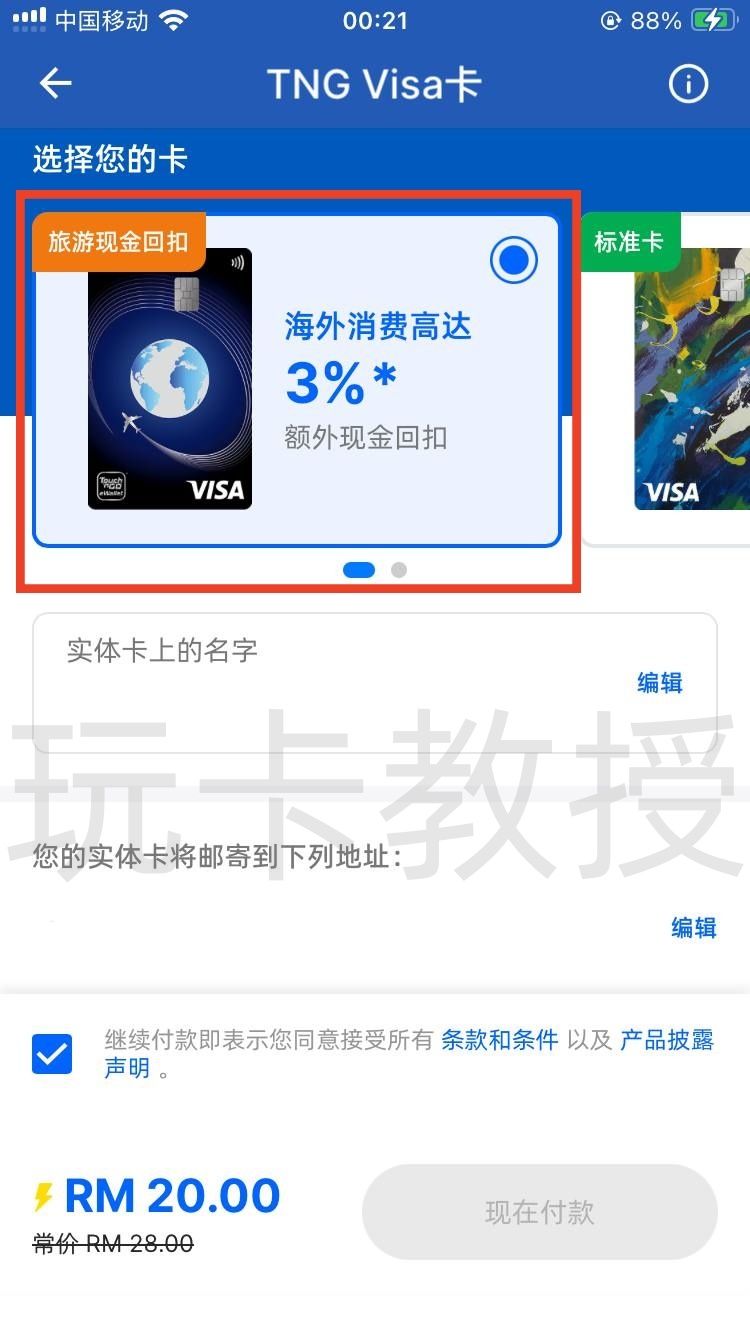Tap the contactless payment symbol on the Visa card
The image size is (750, 1334).
pyautogui.click(x=236, y=260)
